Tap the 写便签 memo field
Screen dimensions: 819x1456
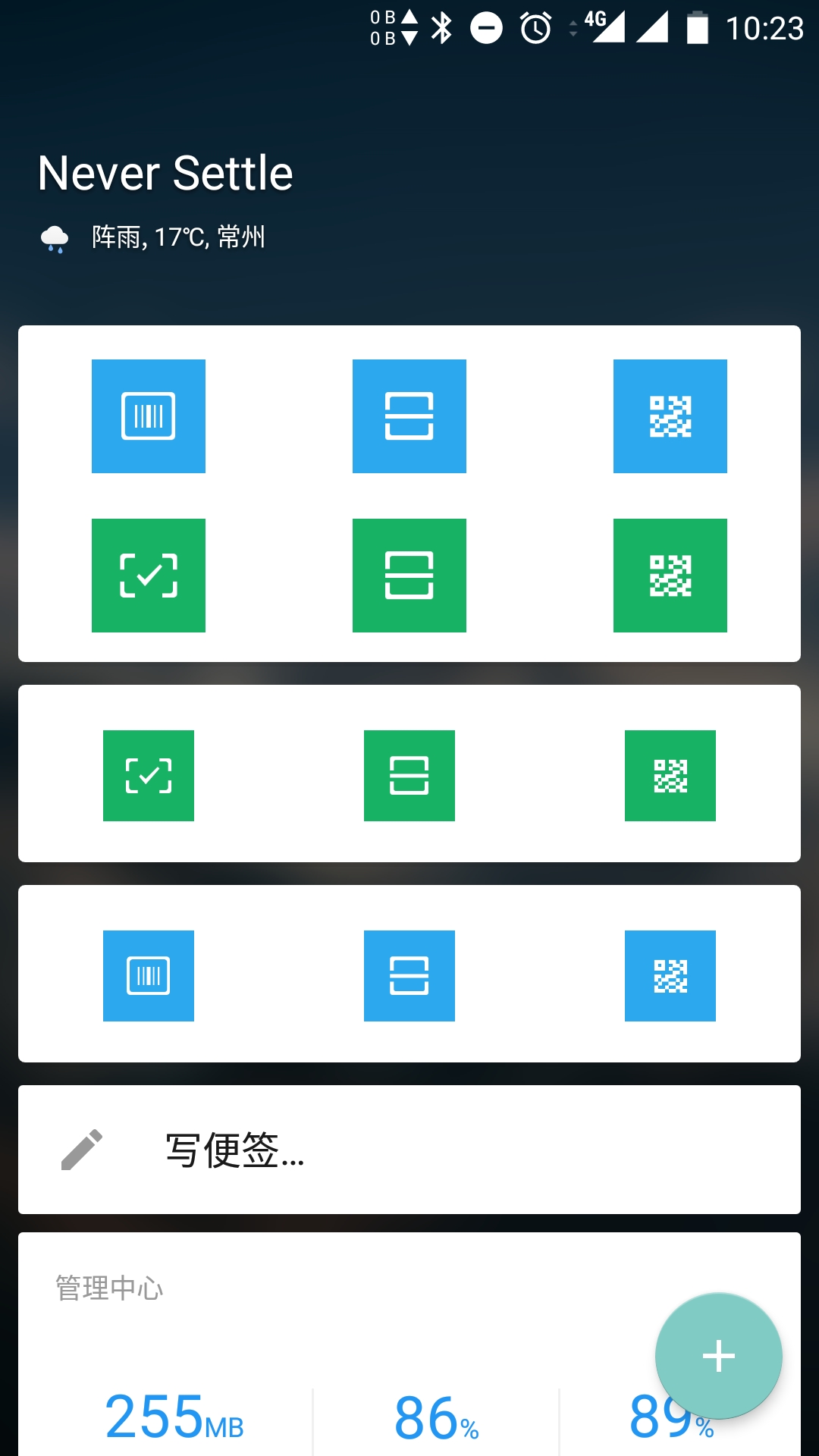(x=409, y=1150)
